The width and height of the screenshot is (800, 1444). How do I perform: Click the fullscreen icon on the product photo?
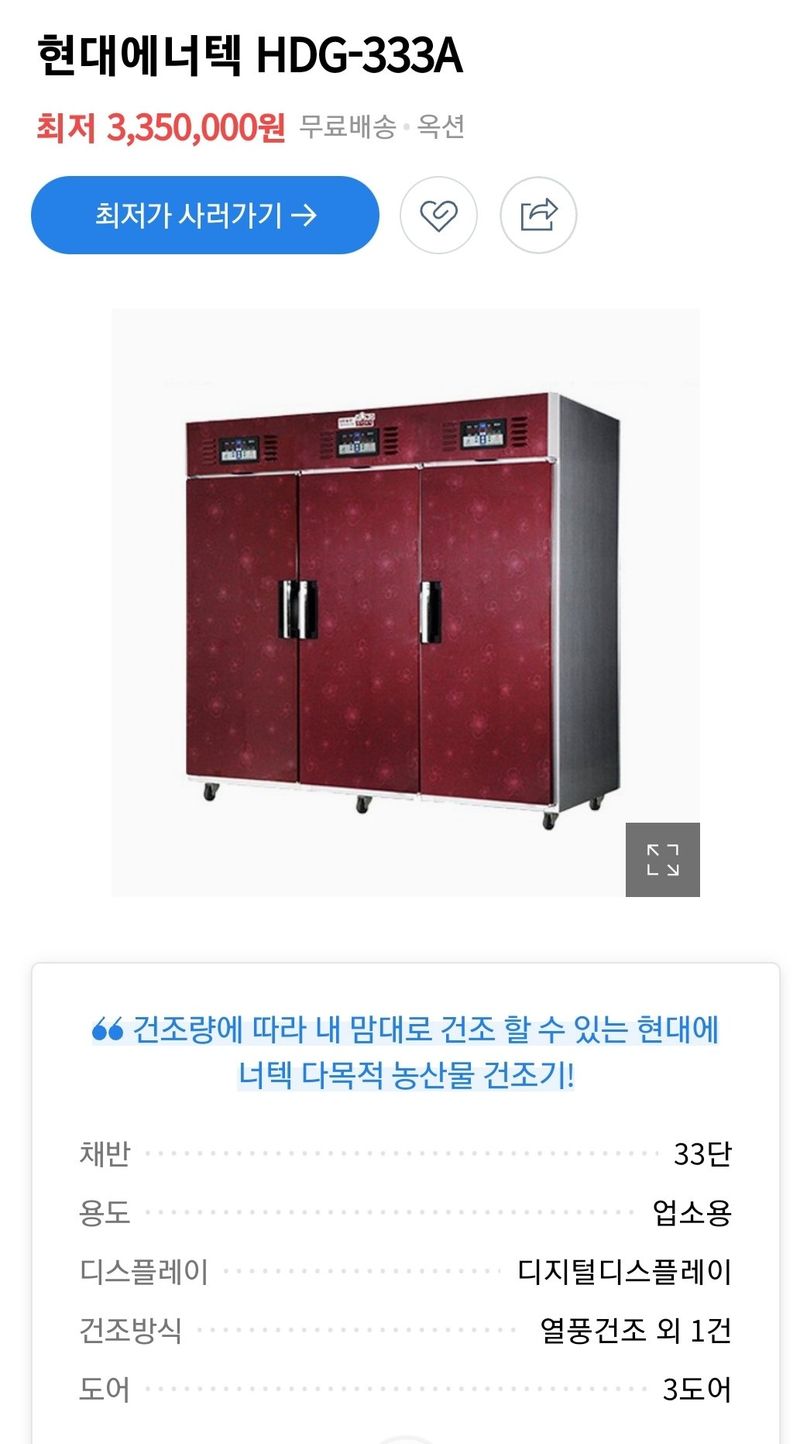[664, 858]
